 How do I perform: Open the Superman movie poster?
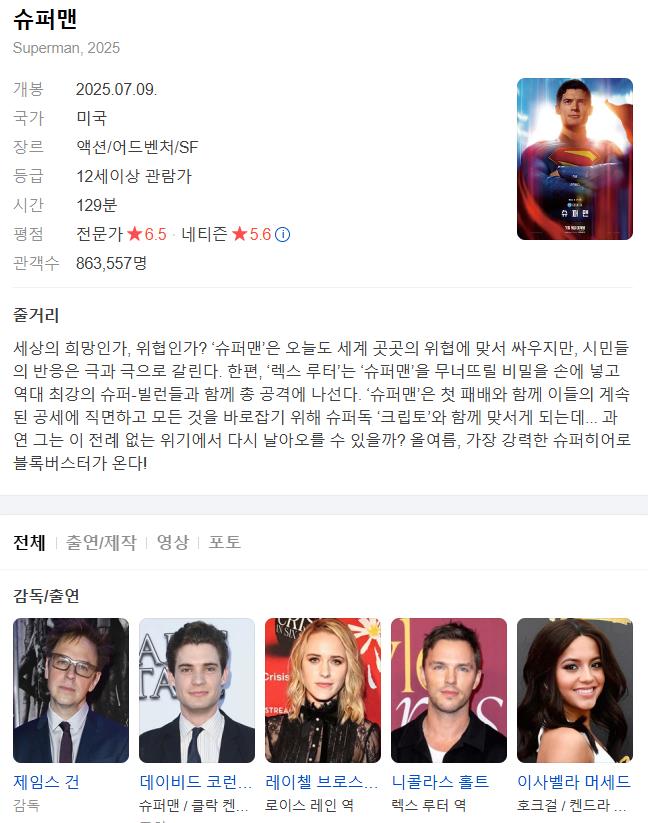tap(574, 159)
